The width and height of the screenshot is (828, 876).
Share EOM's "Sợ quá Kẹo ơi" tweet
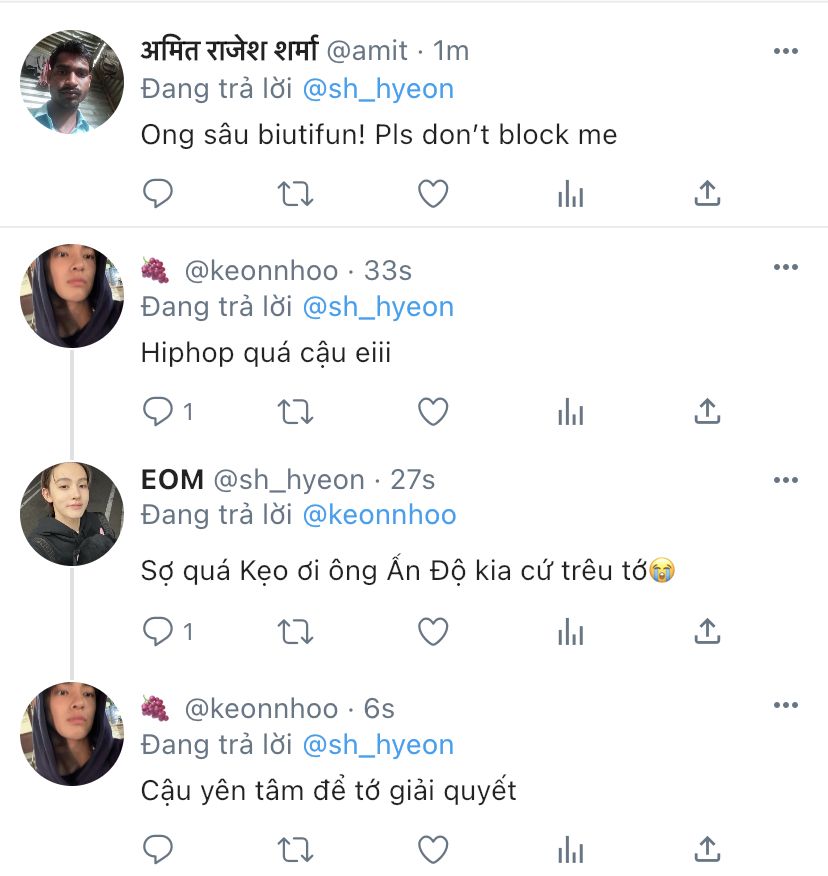(707, 631)
